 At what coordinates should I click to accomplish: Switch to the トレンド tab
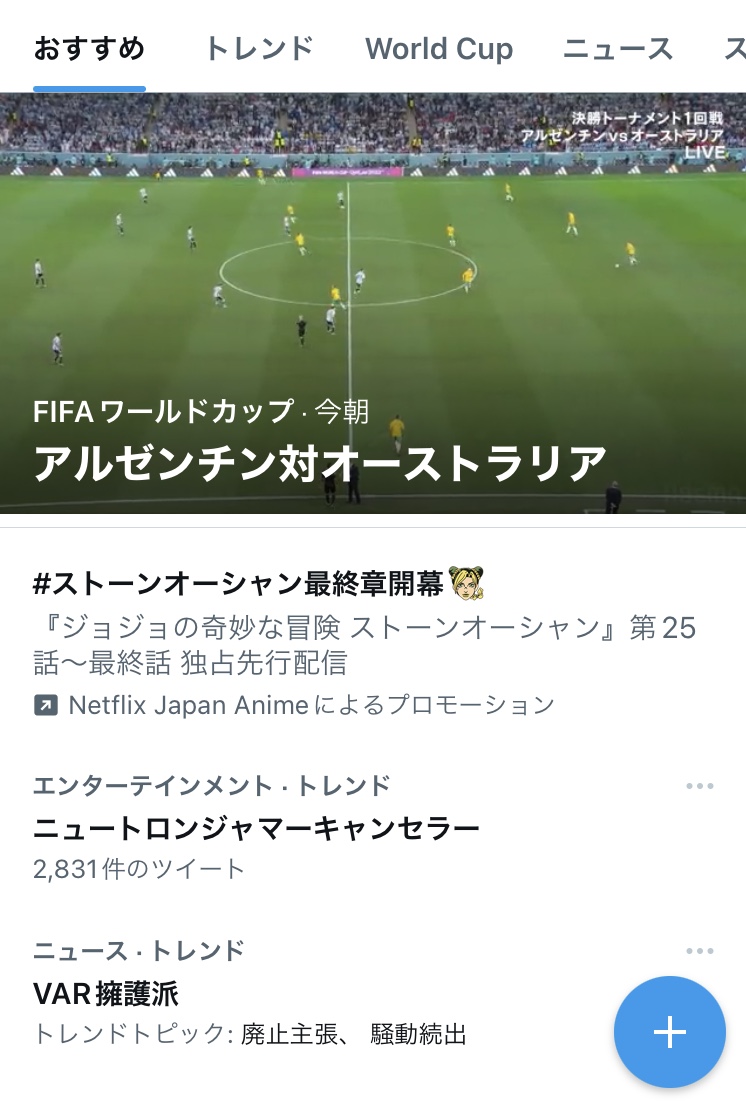259,48
